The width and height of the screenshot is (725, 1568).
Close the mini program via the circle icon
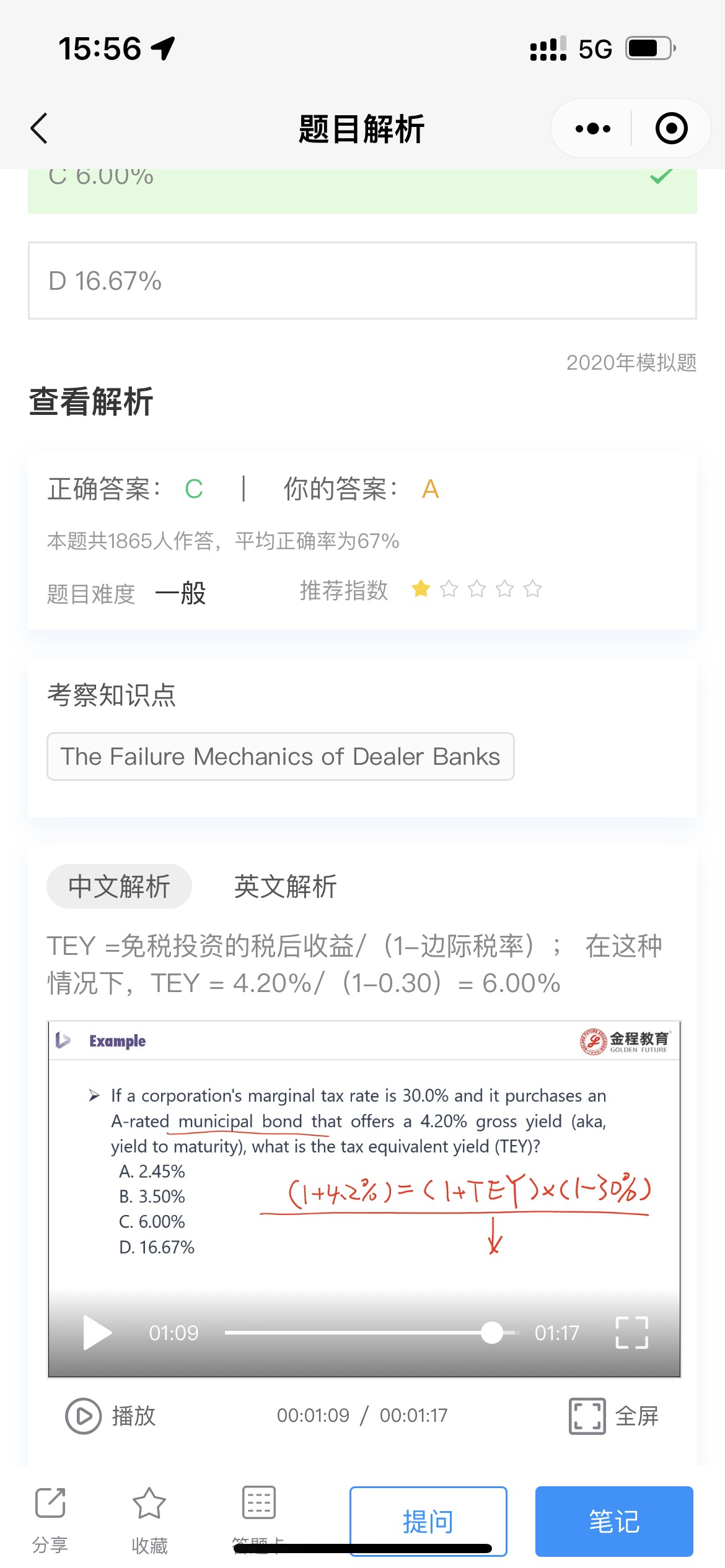pos(671,129)
